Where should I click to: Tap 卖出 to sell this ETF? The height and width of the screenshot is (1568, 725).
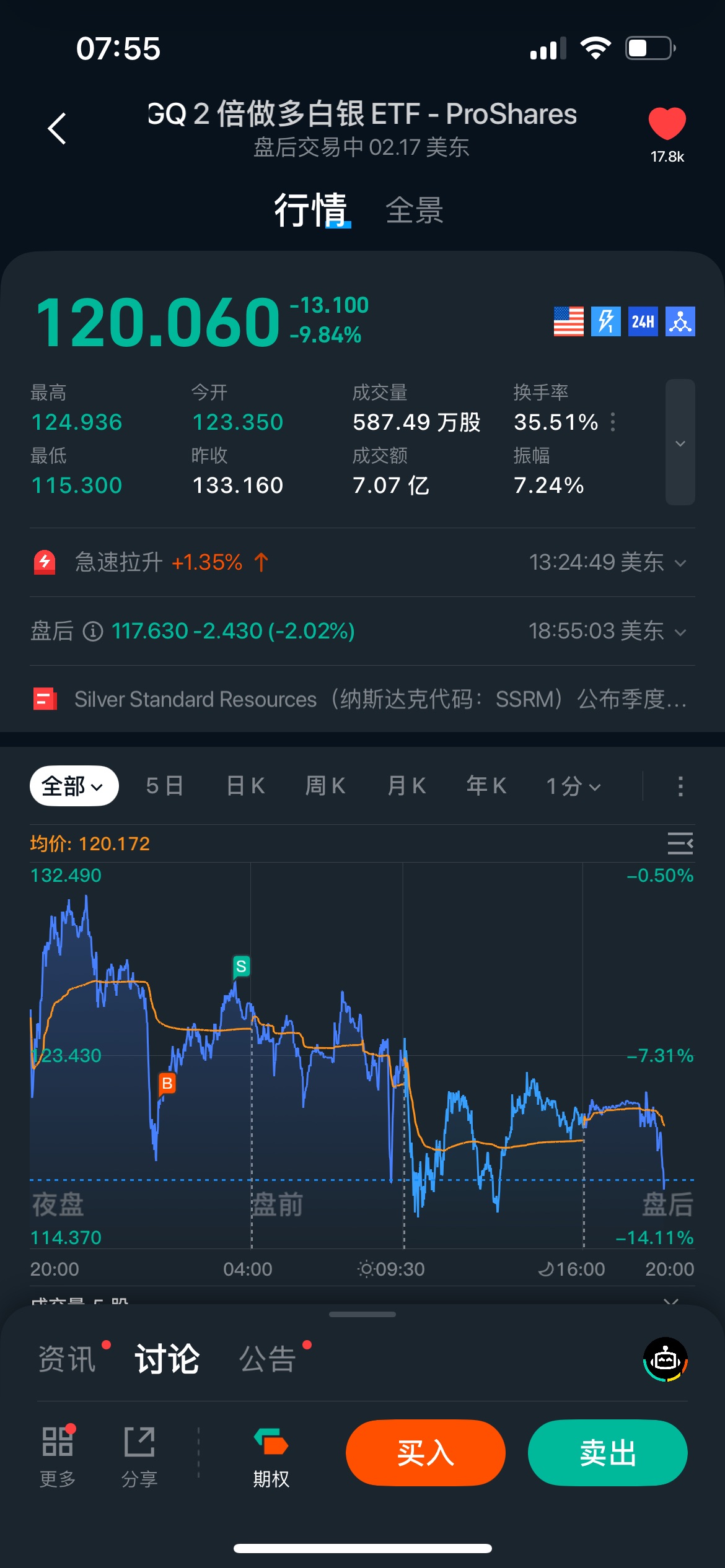pos(607,1453)
